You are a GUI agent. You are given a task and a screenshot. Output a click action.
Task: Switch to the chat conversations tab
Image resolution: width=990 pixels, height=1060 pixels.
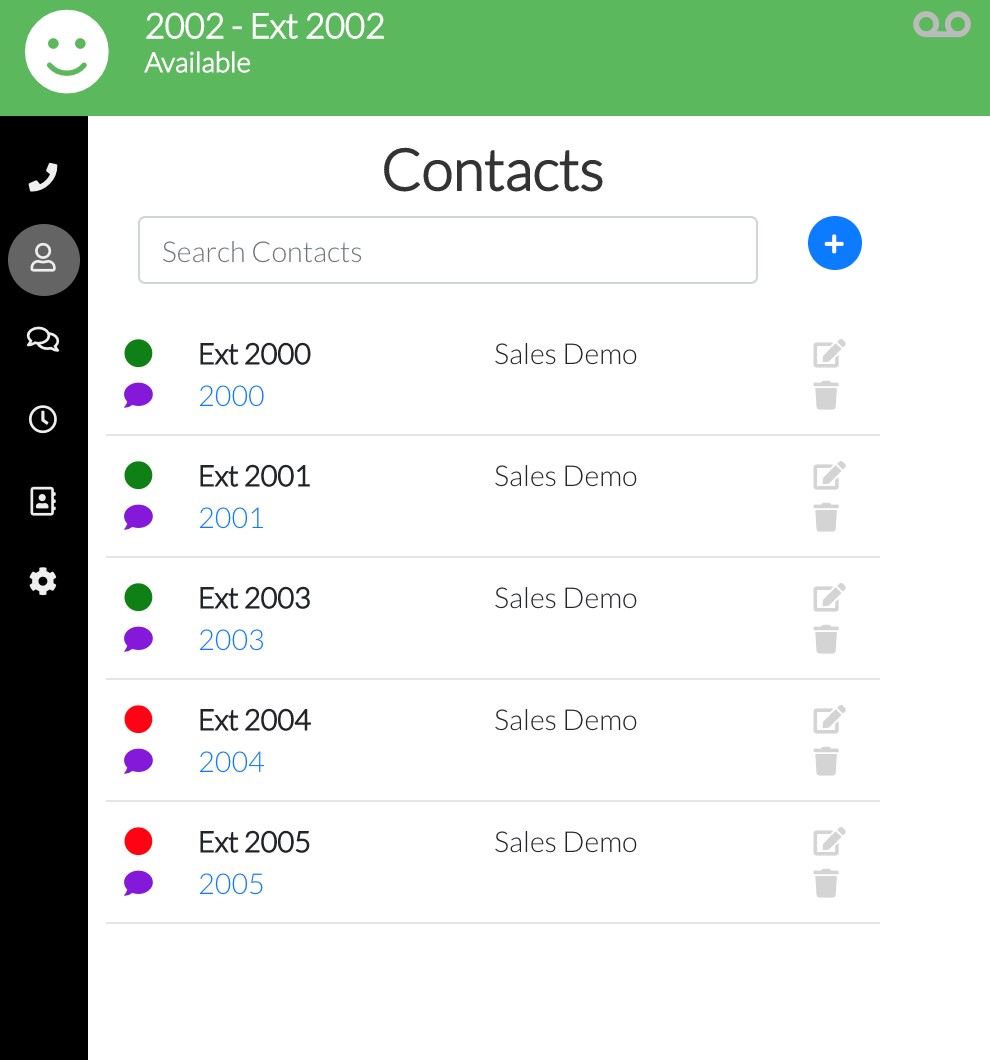pos(43,340)
